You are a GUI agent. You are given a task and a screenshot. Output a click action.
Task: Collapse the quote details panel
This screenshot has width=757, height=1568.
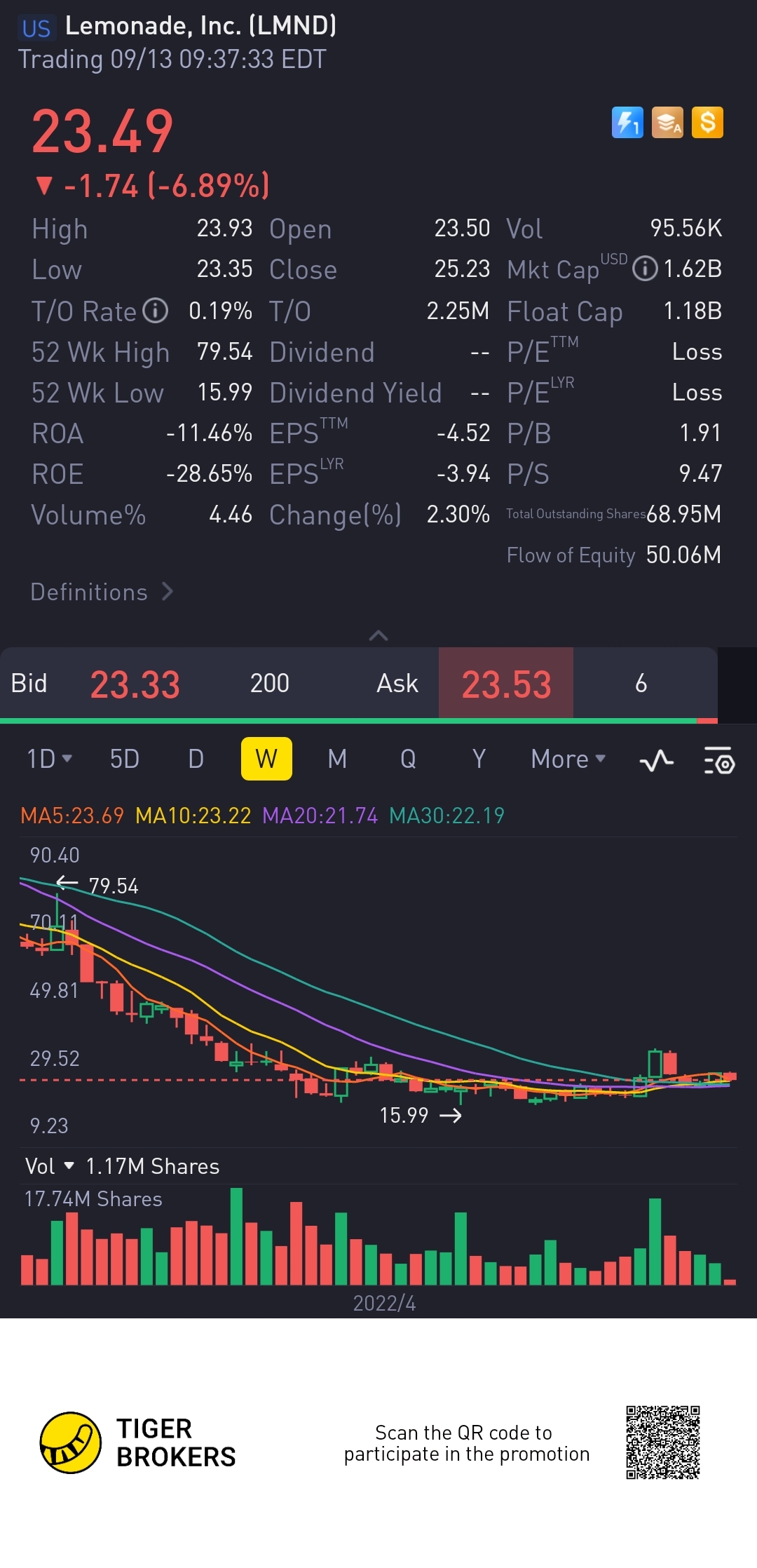378,635
